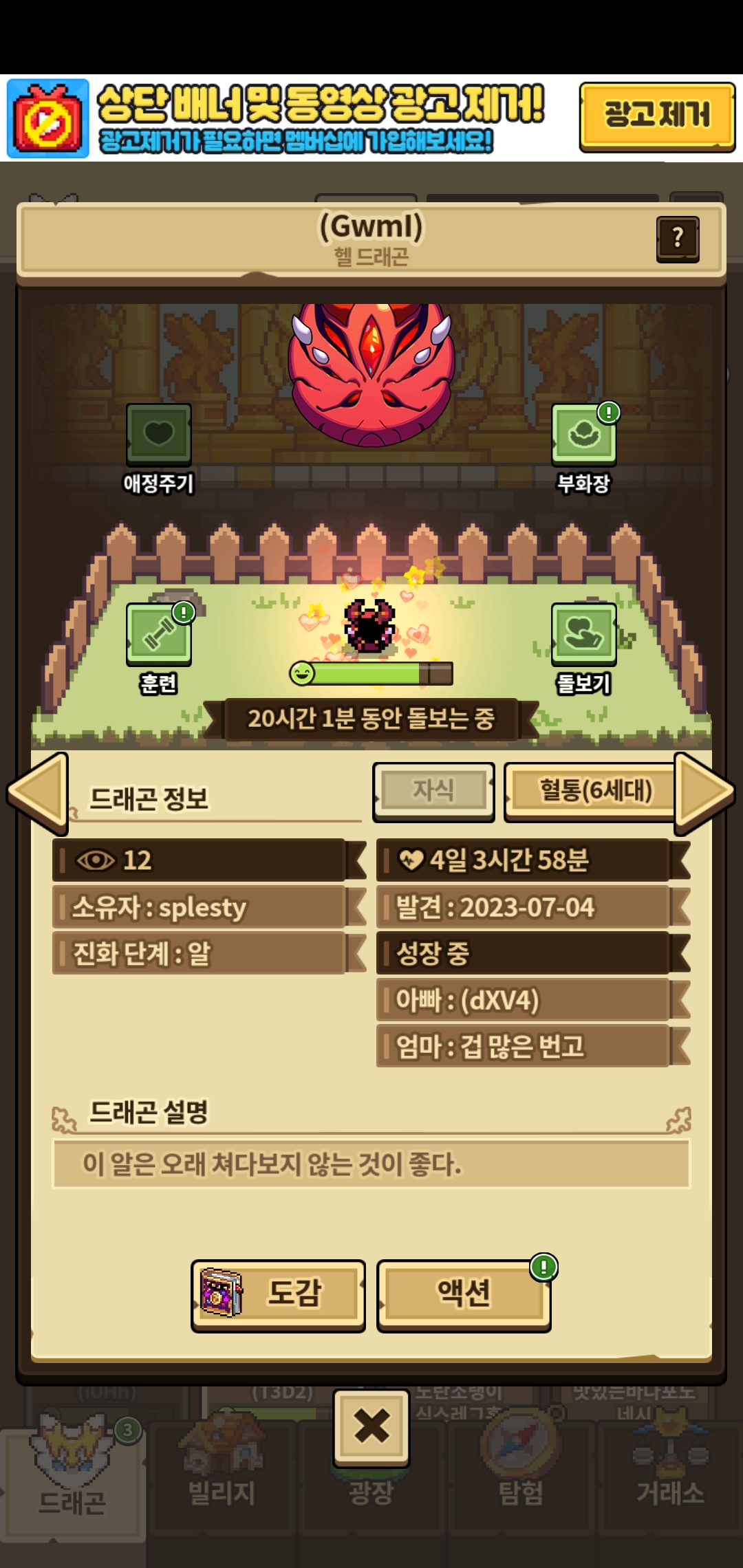743x1568 pixels.
Task: View the 혈통(6세대) bloodline
Action: tap(593, 792)
